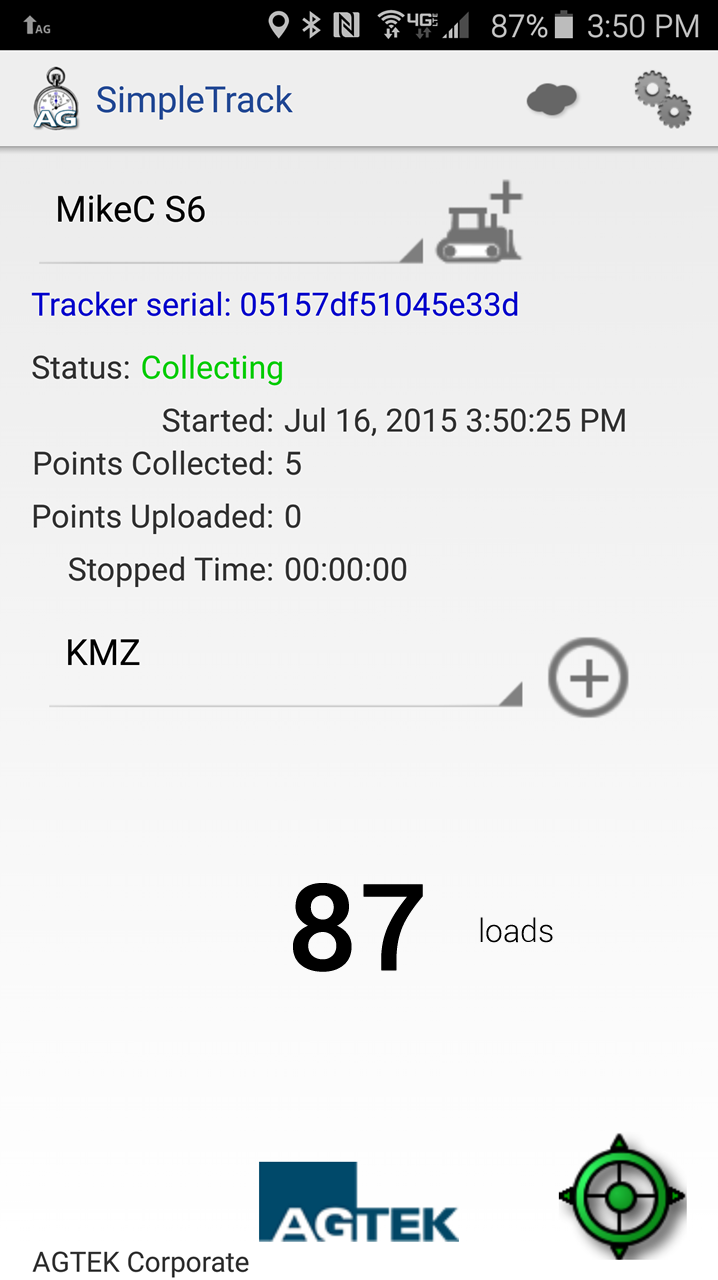Open settings via the gears icon
Image resolution: width=718 pixels, height=1280 pixels.
pyautogui.click(x=662, y=100)
